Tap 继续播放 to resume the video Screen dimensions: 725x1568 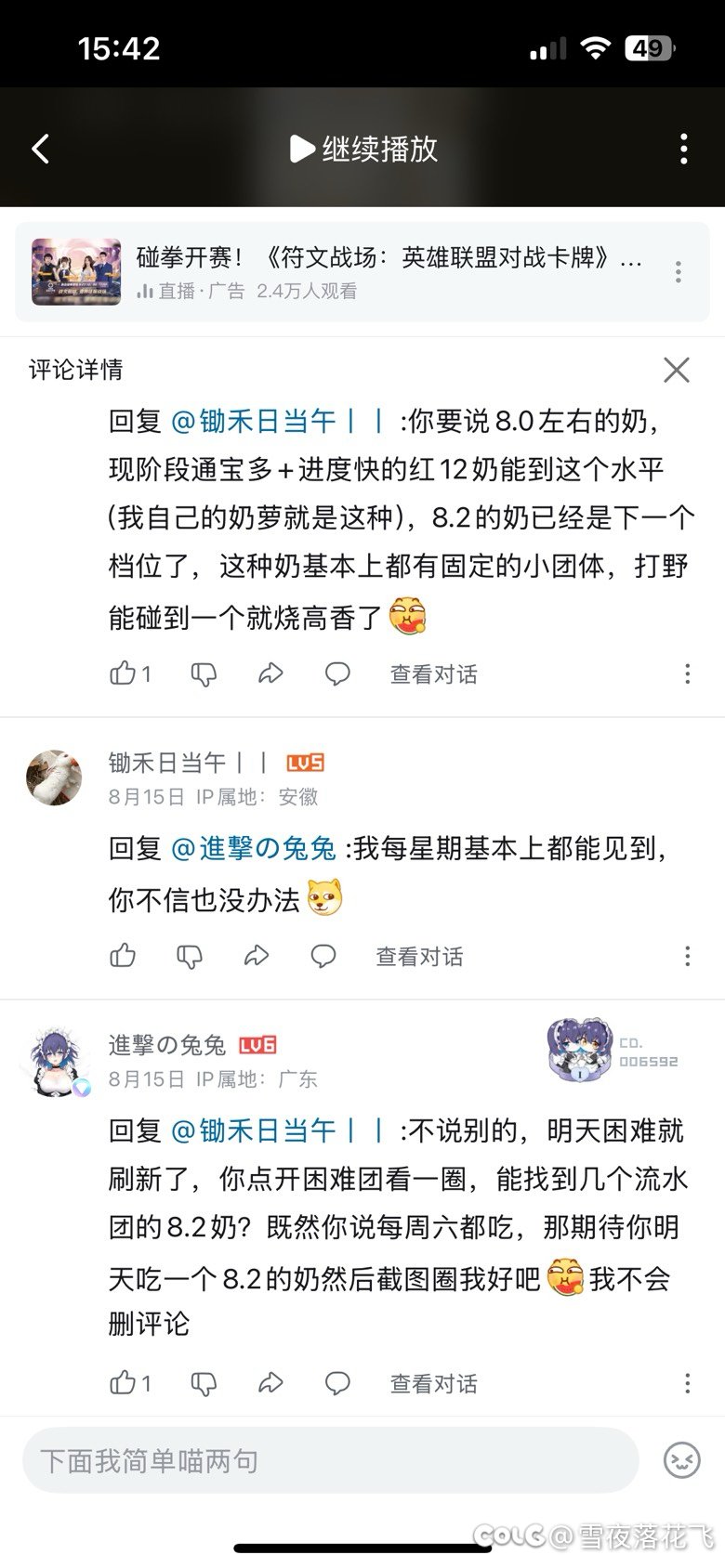363,149
